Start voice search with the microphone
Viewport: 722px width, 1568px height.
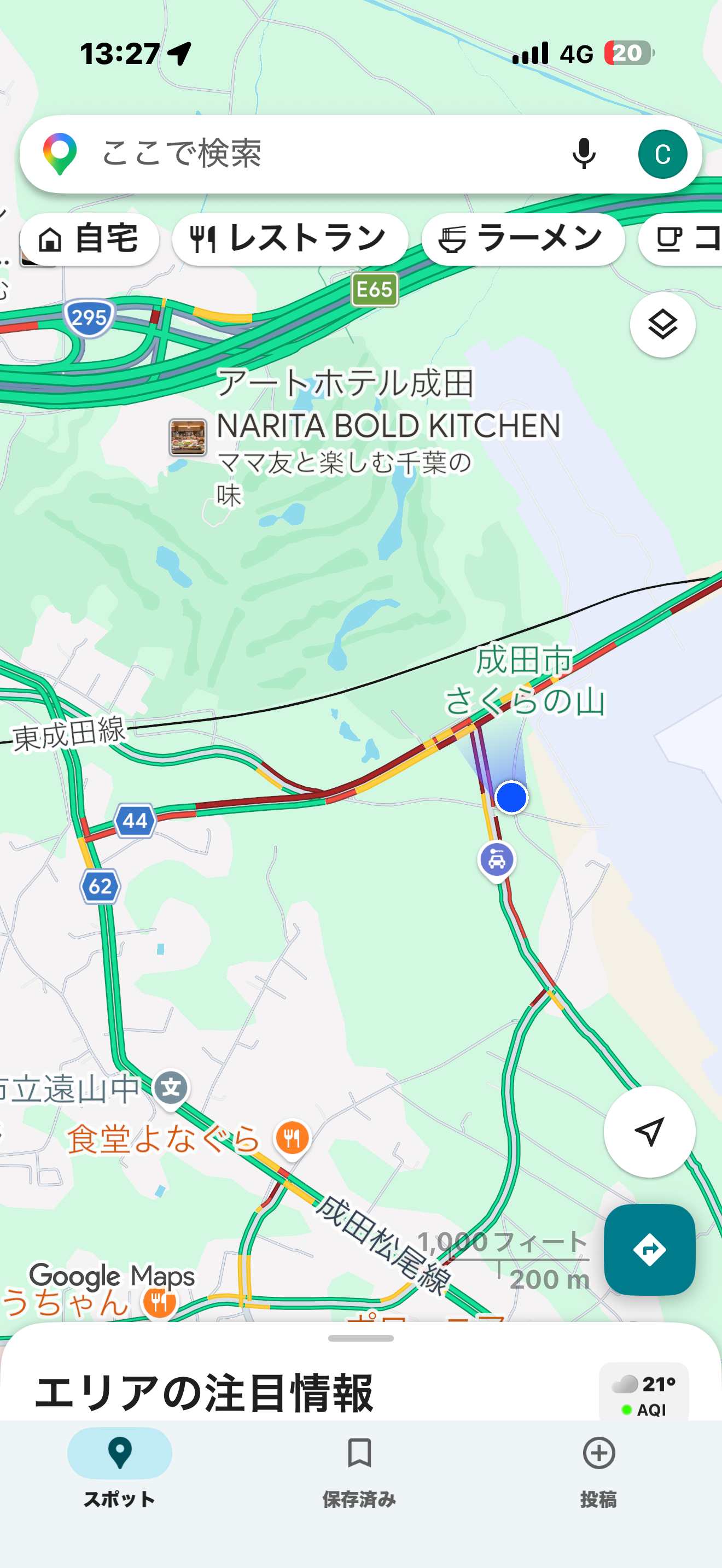coord(583,154)
